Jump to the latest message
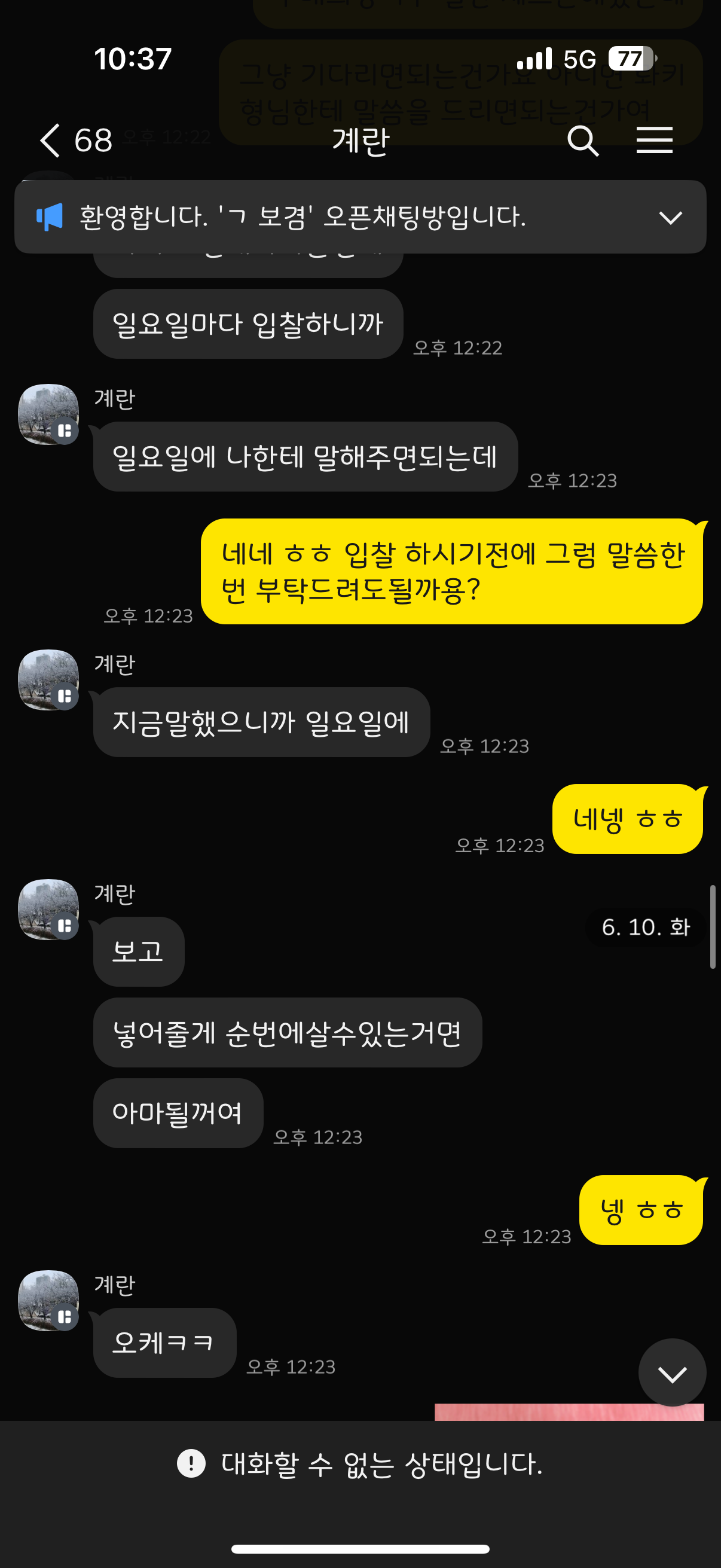The height and width of the screenshot is (1568, 721). click(672, 1372)
